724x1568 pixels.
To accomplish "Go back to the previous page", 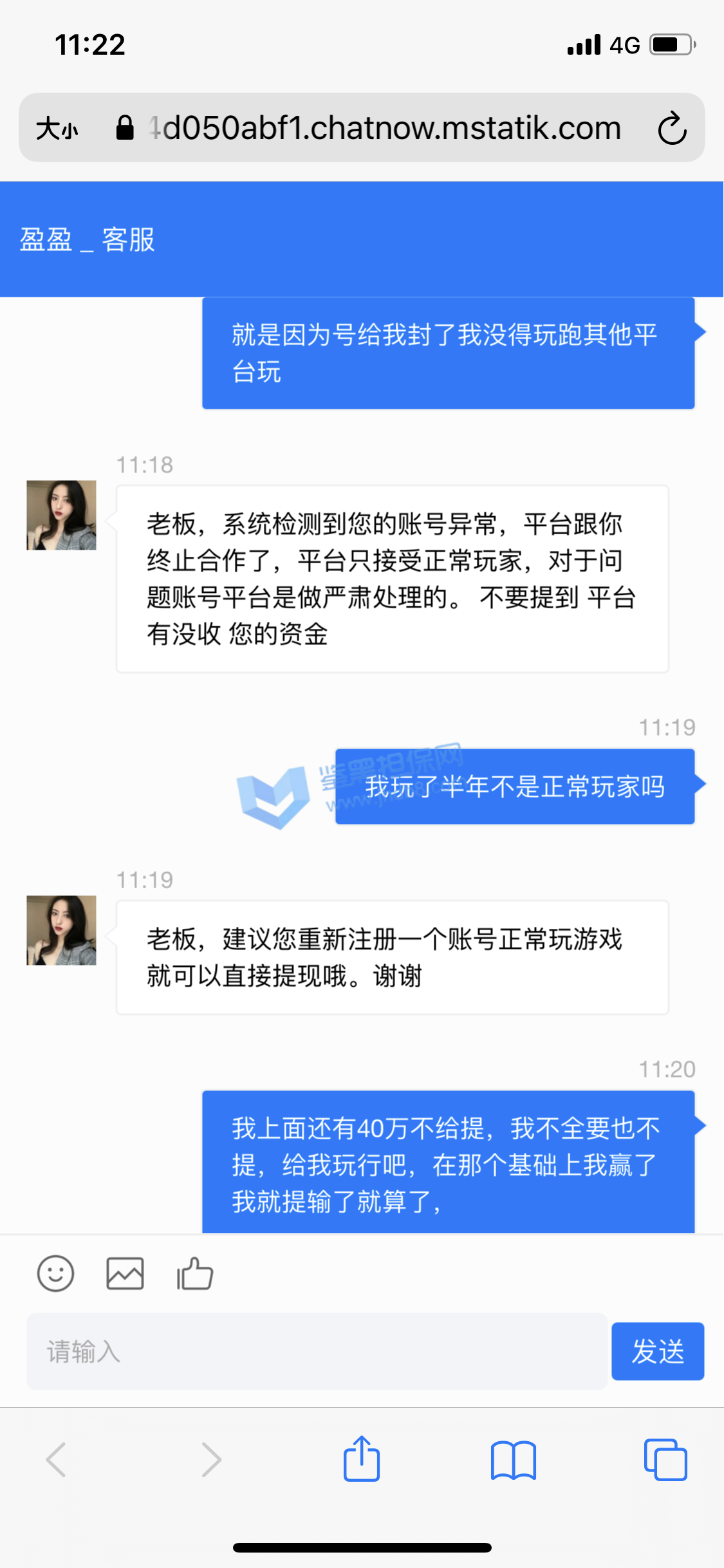I will coord(56,1459).
